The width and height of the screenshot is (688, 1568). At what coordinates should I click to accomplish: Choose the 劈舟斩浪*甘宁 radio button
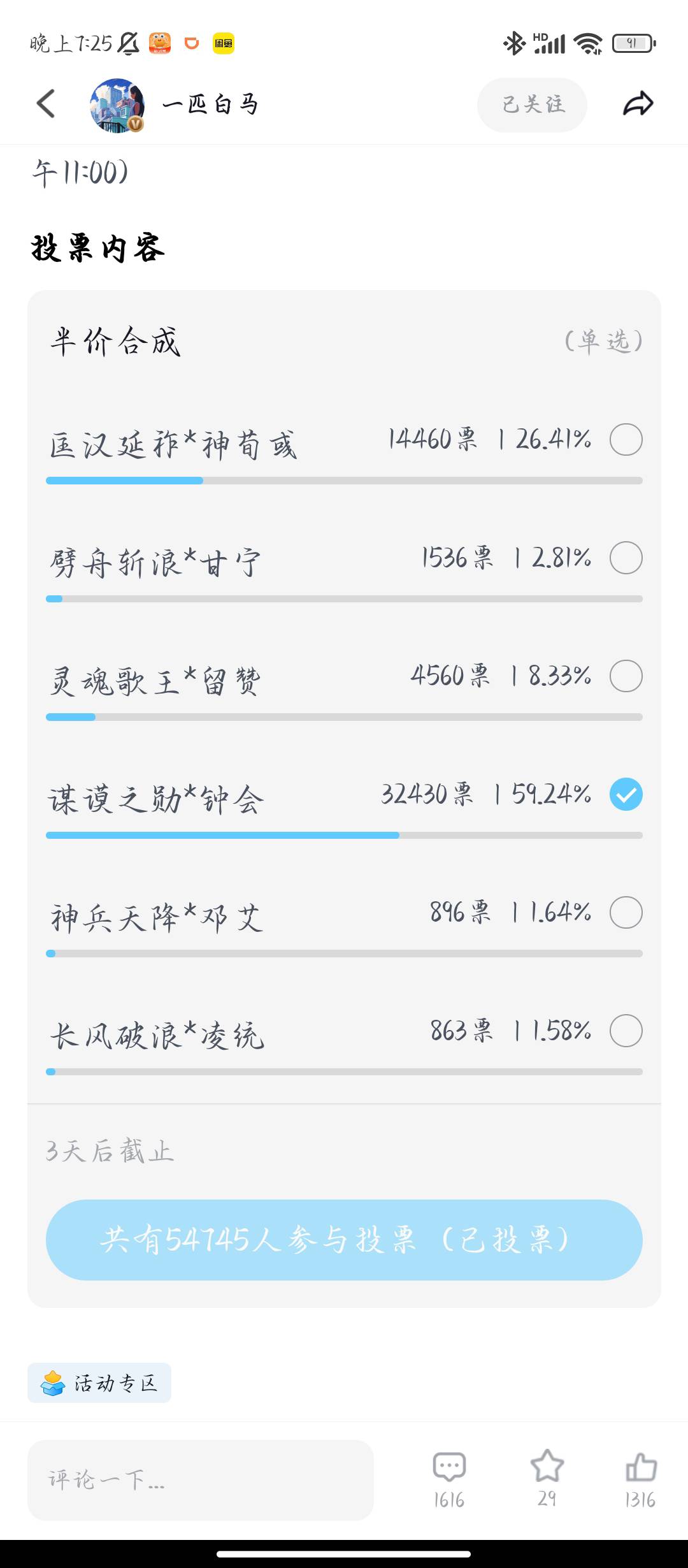(x=626, y=558)
